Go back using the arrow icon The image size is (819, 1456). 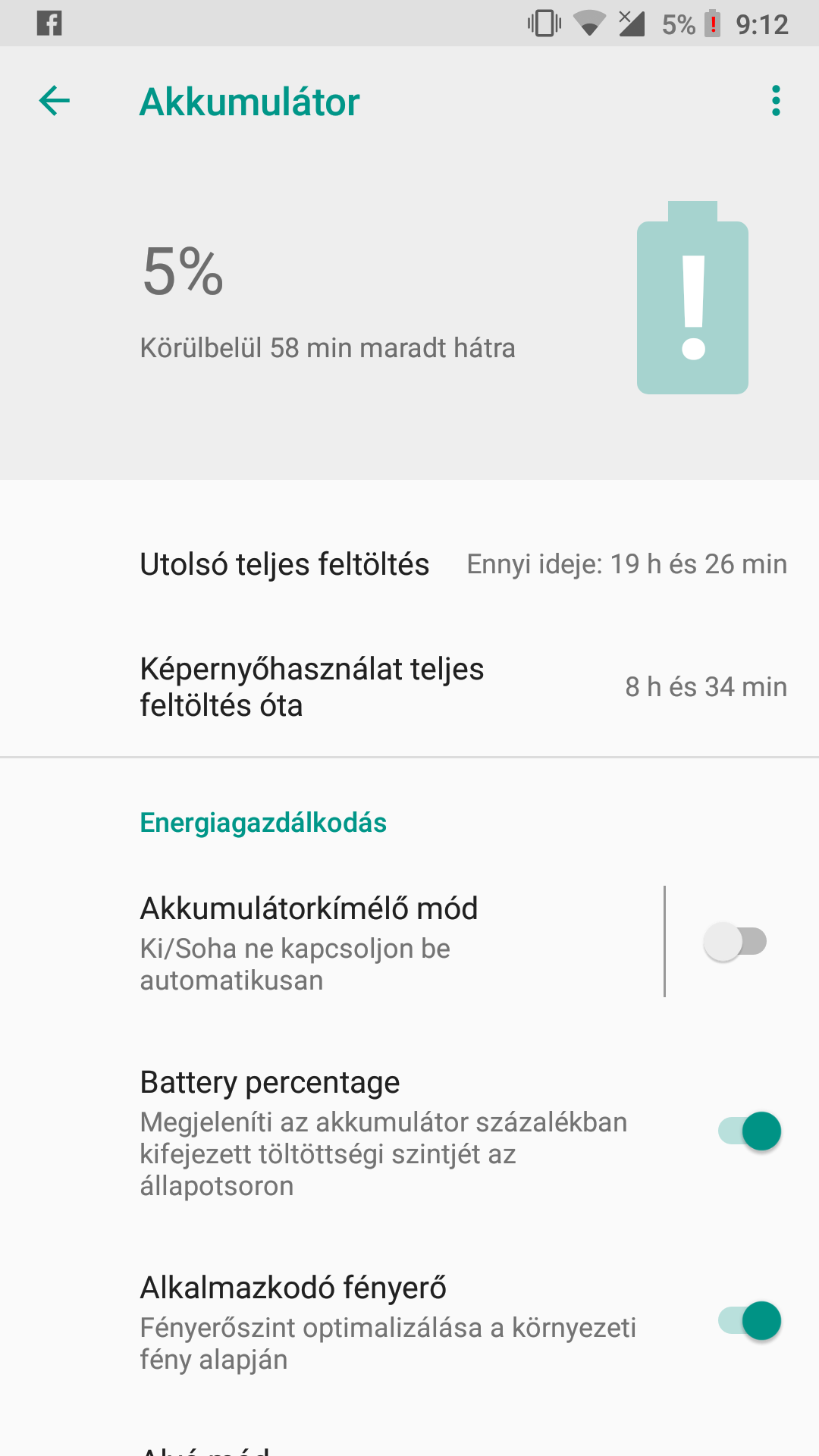tap(55, 101)
